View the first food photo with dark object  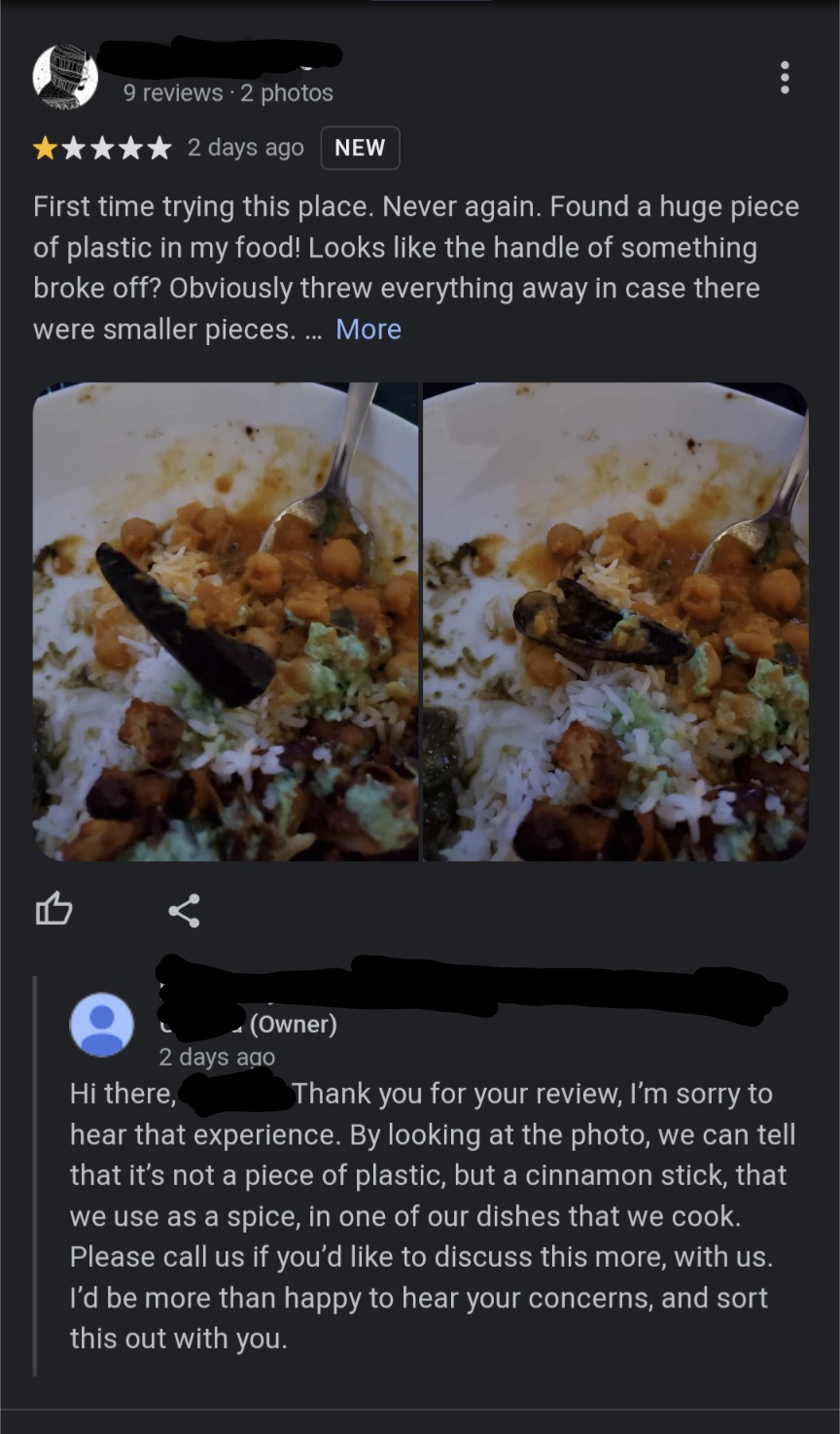[x=226, y=622]
